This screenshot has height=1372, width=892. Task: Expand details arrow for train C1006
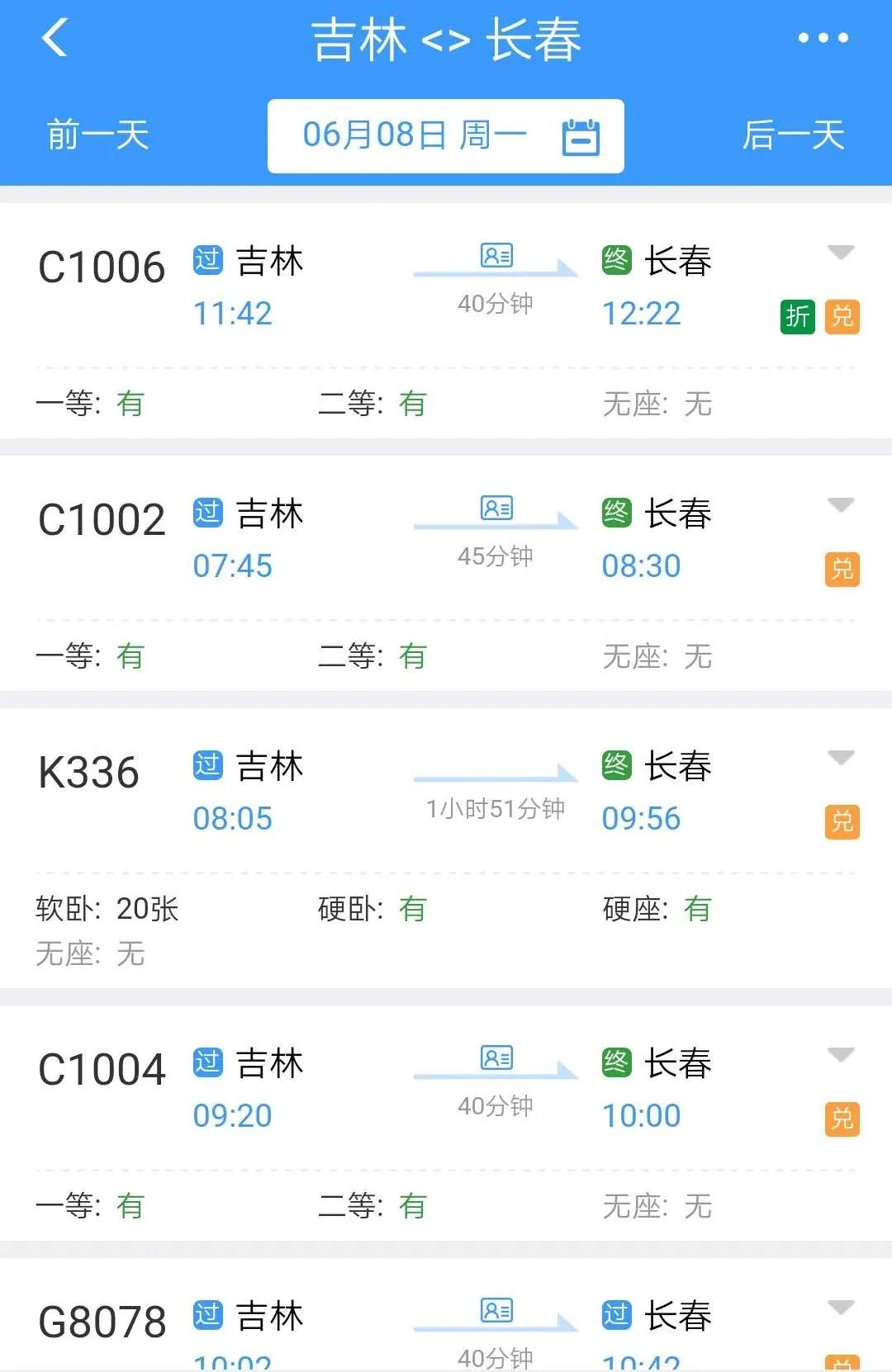point(840,252)
